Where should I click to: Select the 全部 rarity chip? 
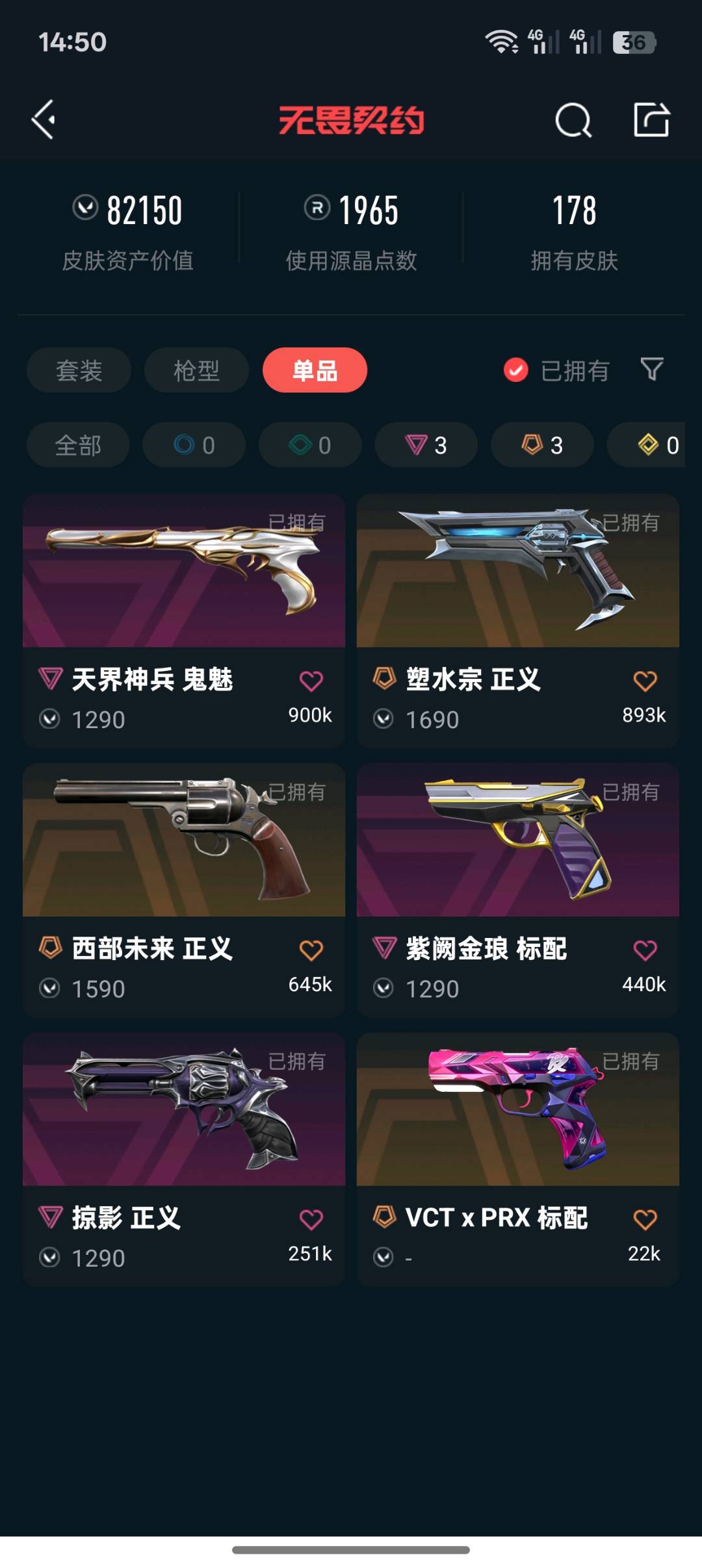point(78,445)
